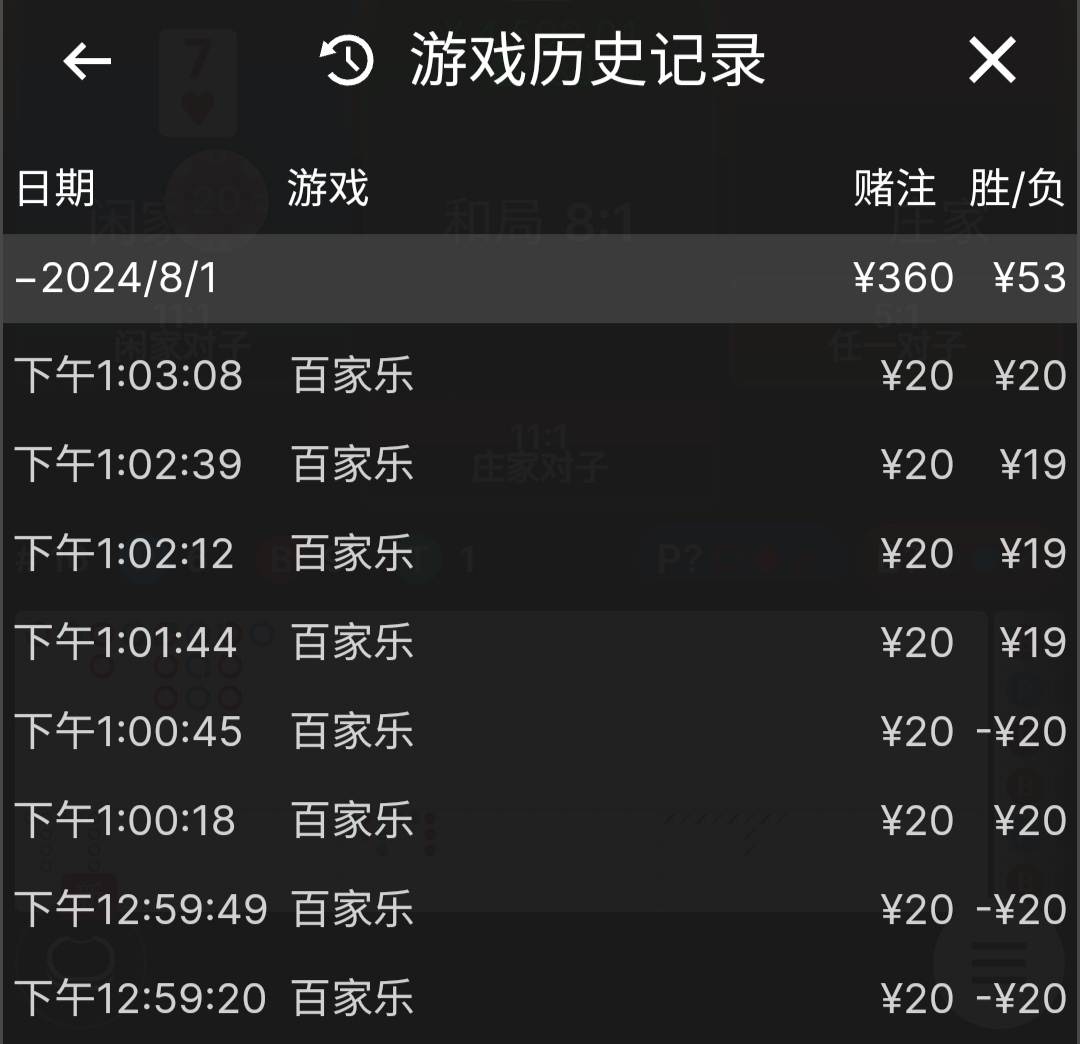Image resolution: width=1080 pixels, height=1044 pixels.
Task: Go back with the arrow icon
Action: coord(87,62)
